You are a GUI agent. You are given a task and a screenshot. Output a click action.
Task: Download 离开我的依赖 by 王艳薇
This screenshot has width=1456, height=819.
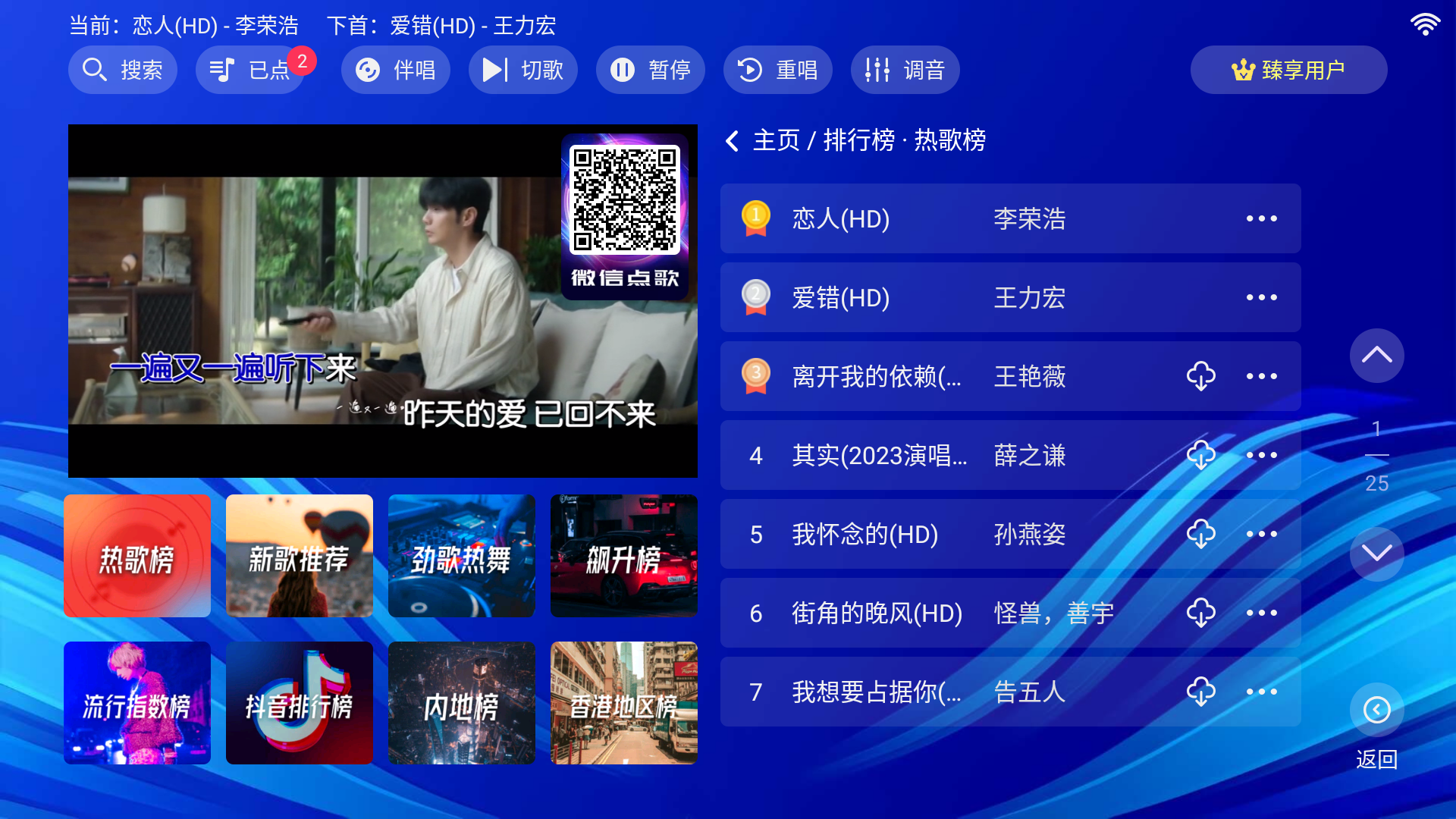coord(1200,377)
